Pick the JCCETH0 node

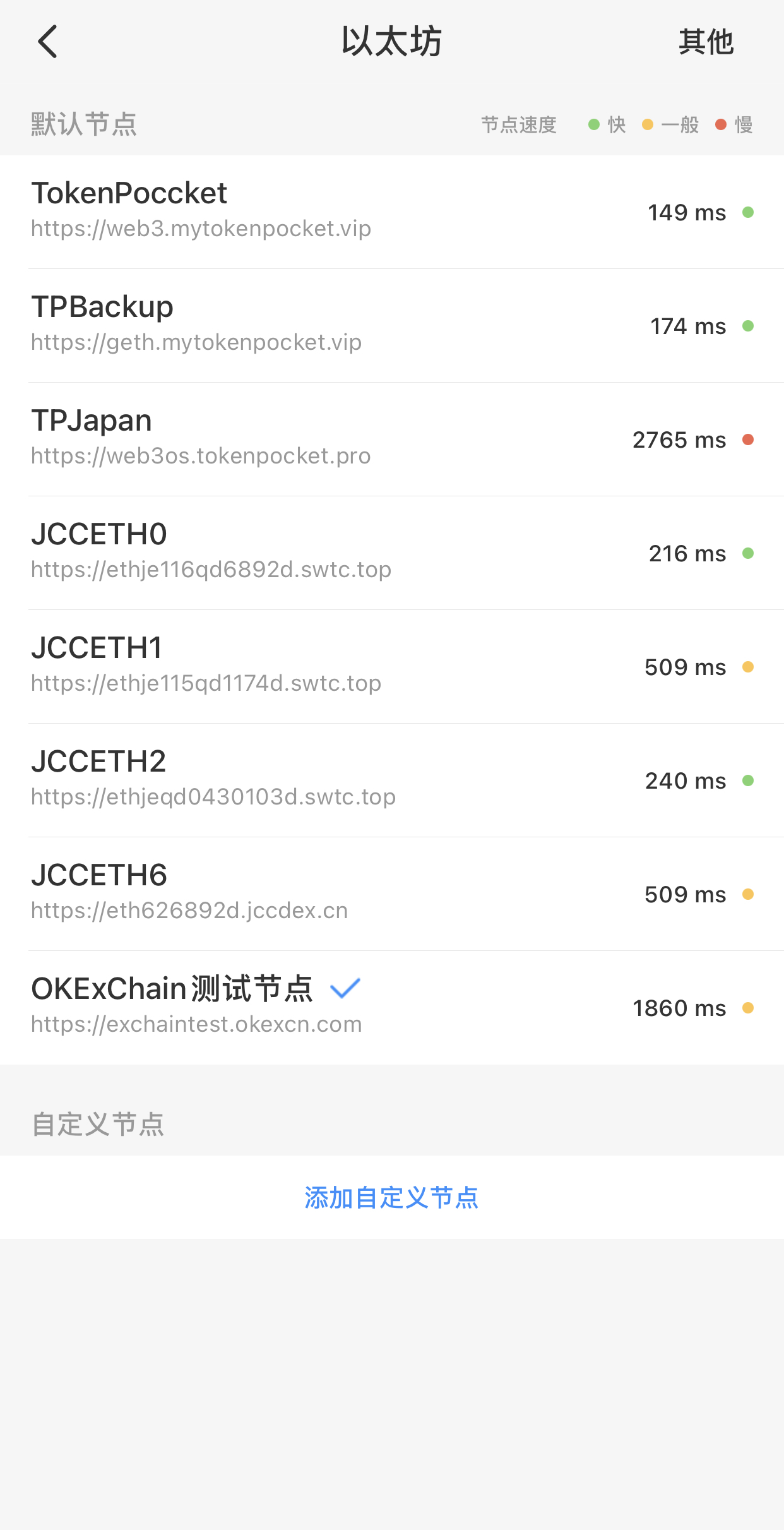pos(391,553)
